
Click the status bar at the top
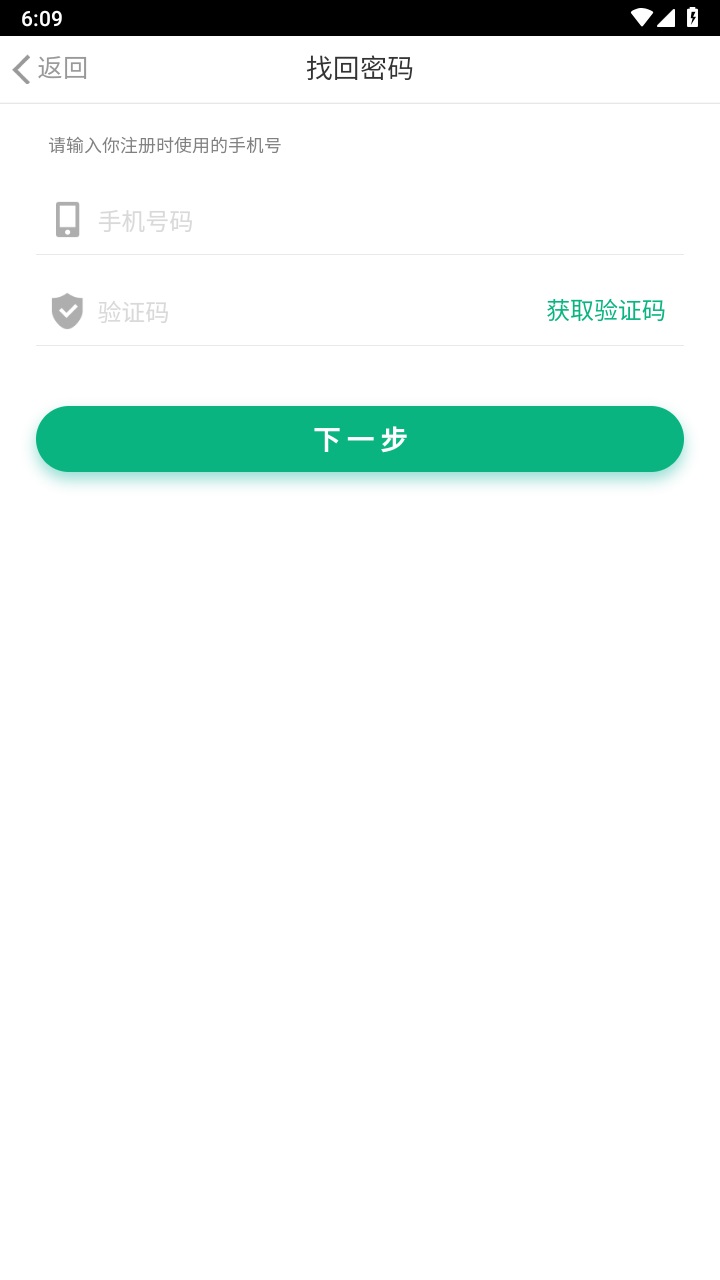point(360,16)
